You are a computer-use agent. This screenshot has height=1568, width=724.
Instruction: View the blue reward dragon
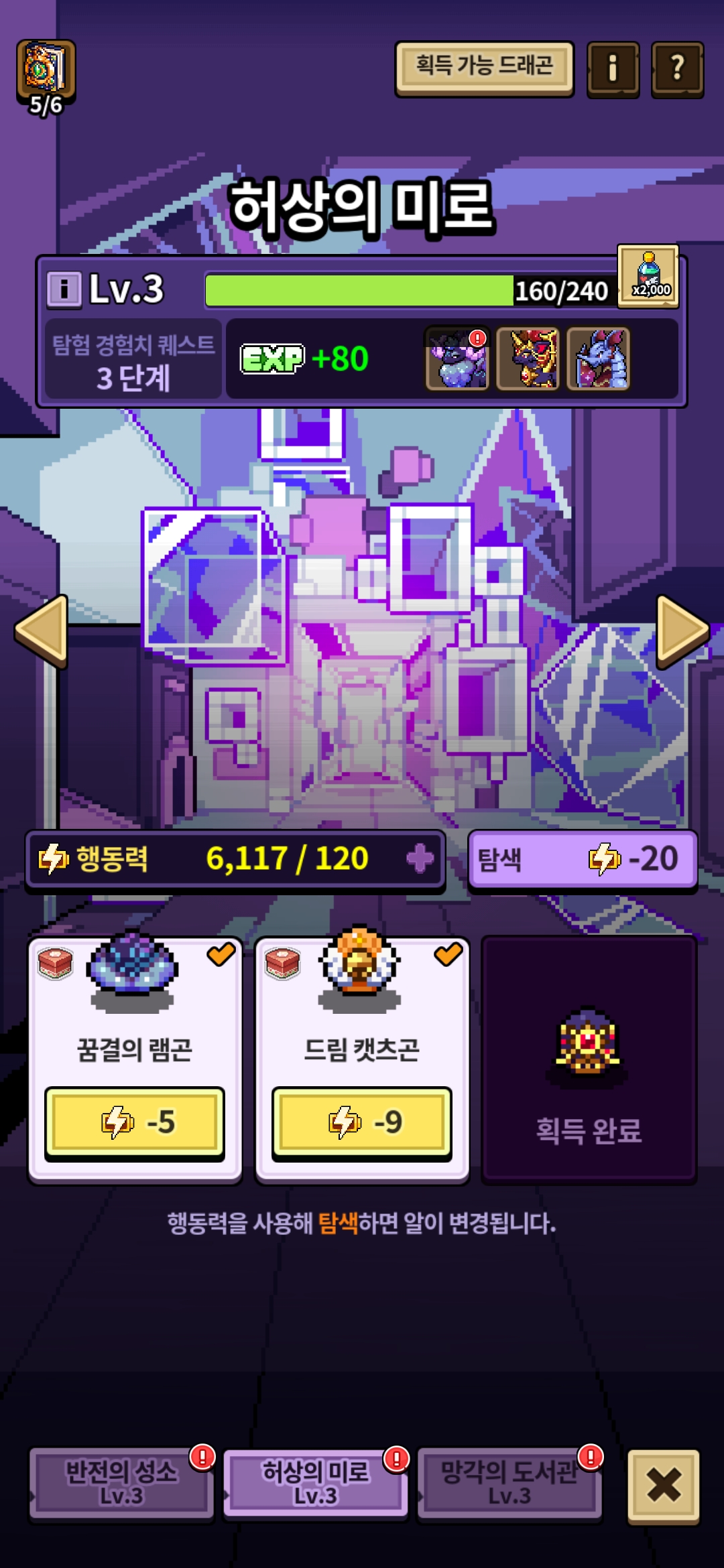click(599, 358)
